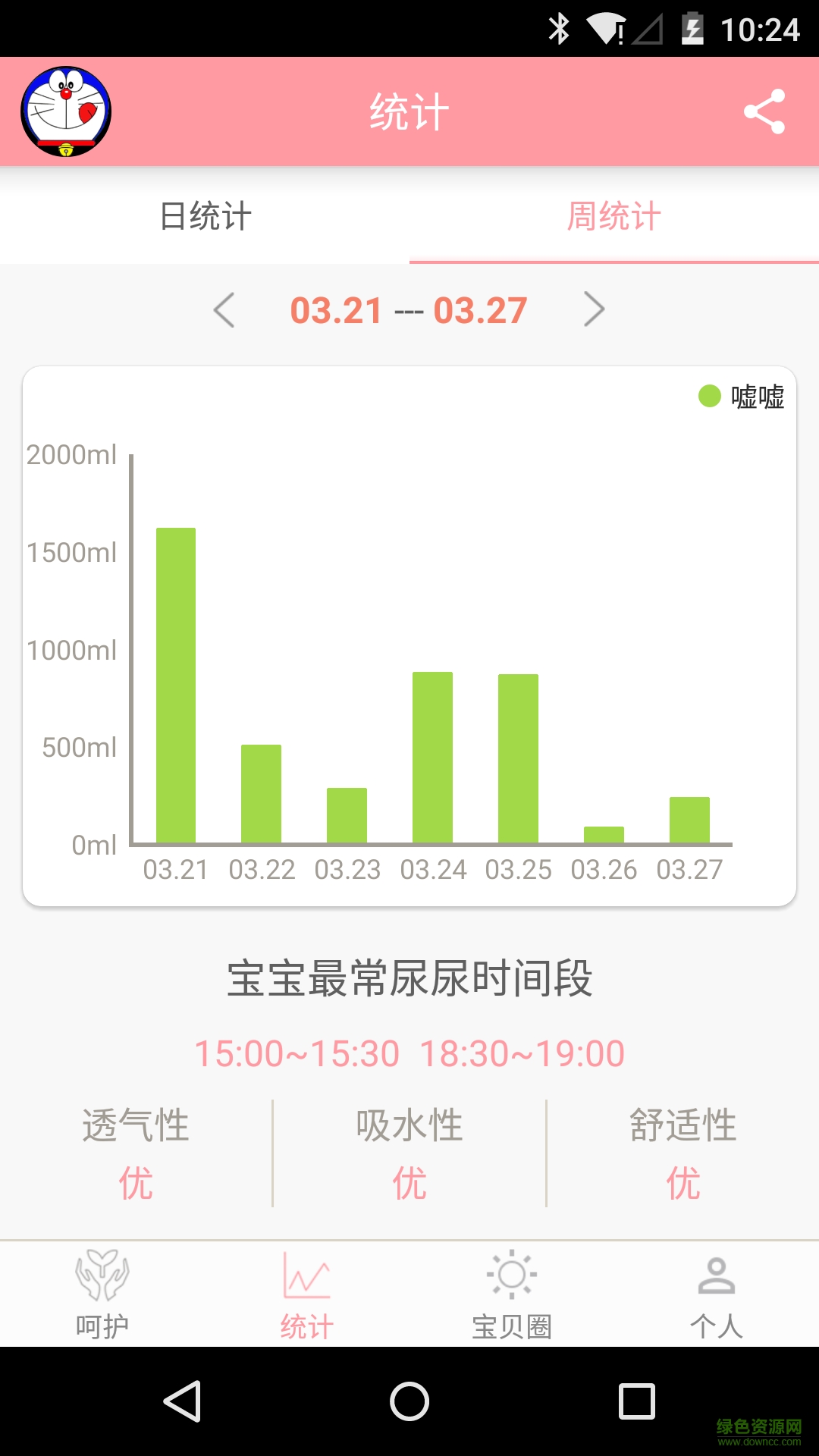Share the statistics page
The image size is (819, 1456).
coord(764,111)
